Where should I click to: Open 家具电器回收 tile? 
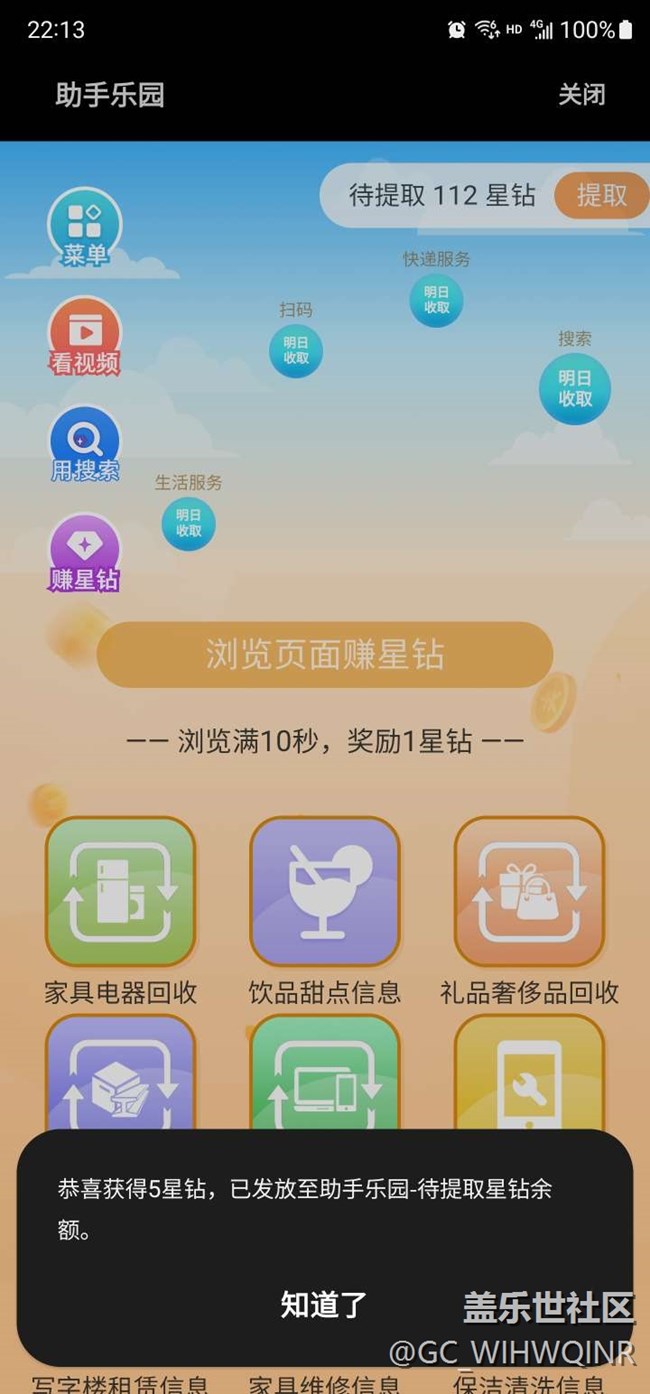click(x=121, y=892)
